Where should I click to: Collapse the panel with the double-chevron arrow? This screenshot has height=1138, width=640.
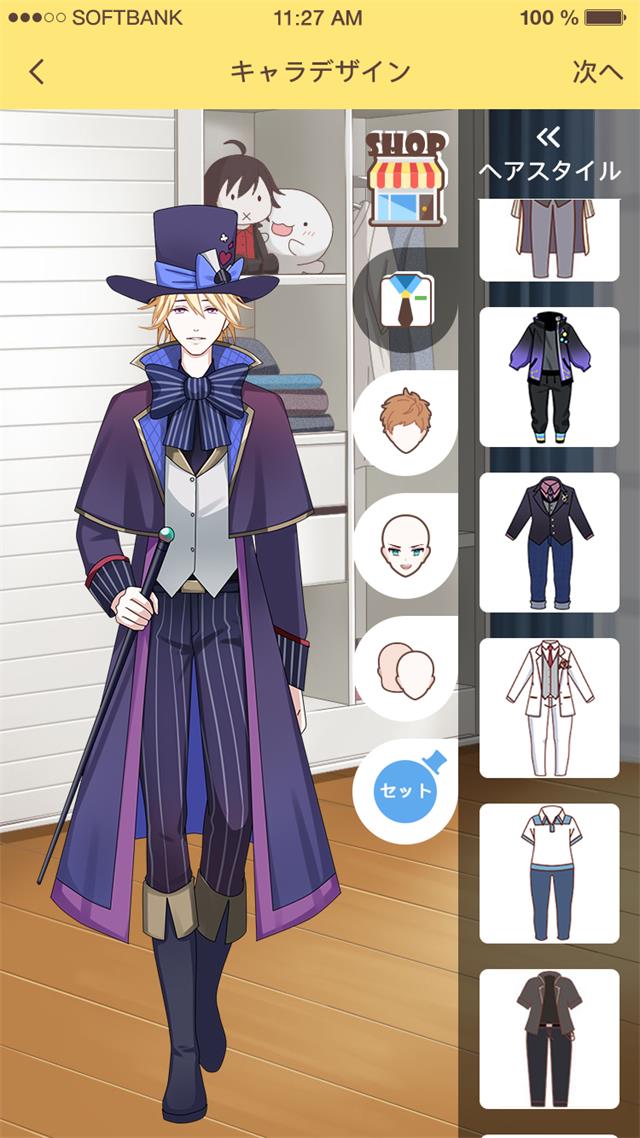(548, 137)
